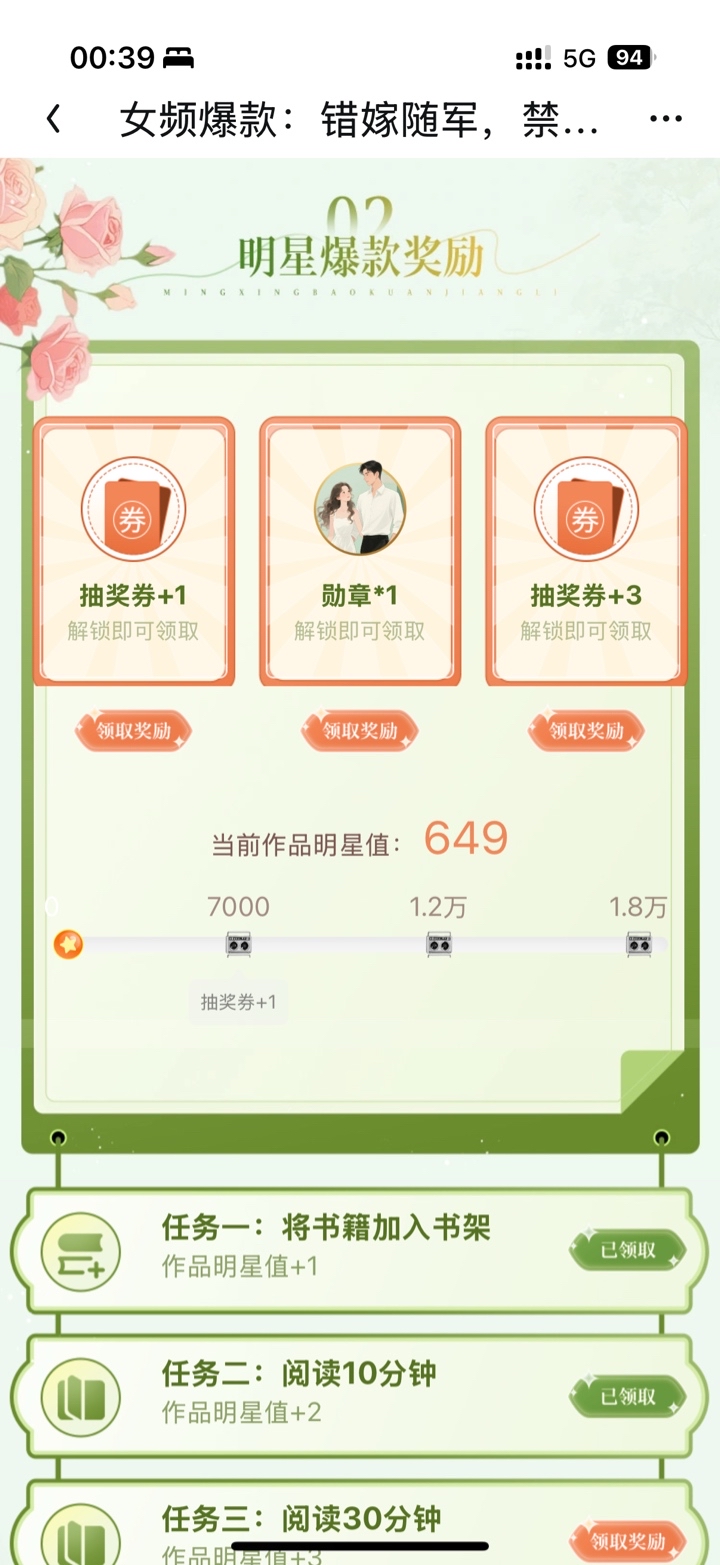Screen dimensions: 720x1565
Task: Claim the reward under 抽奖券+1 card
Action: (133, 731)
